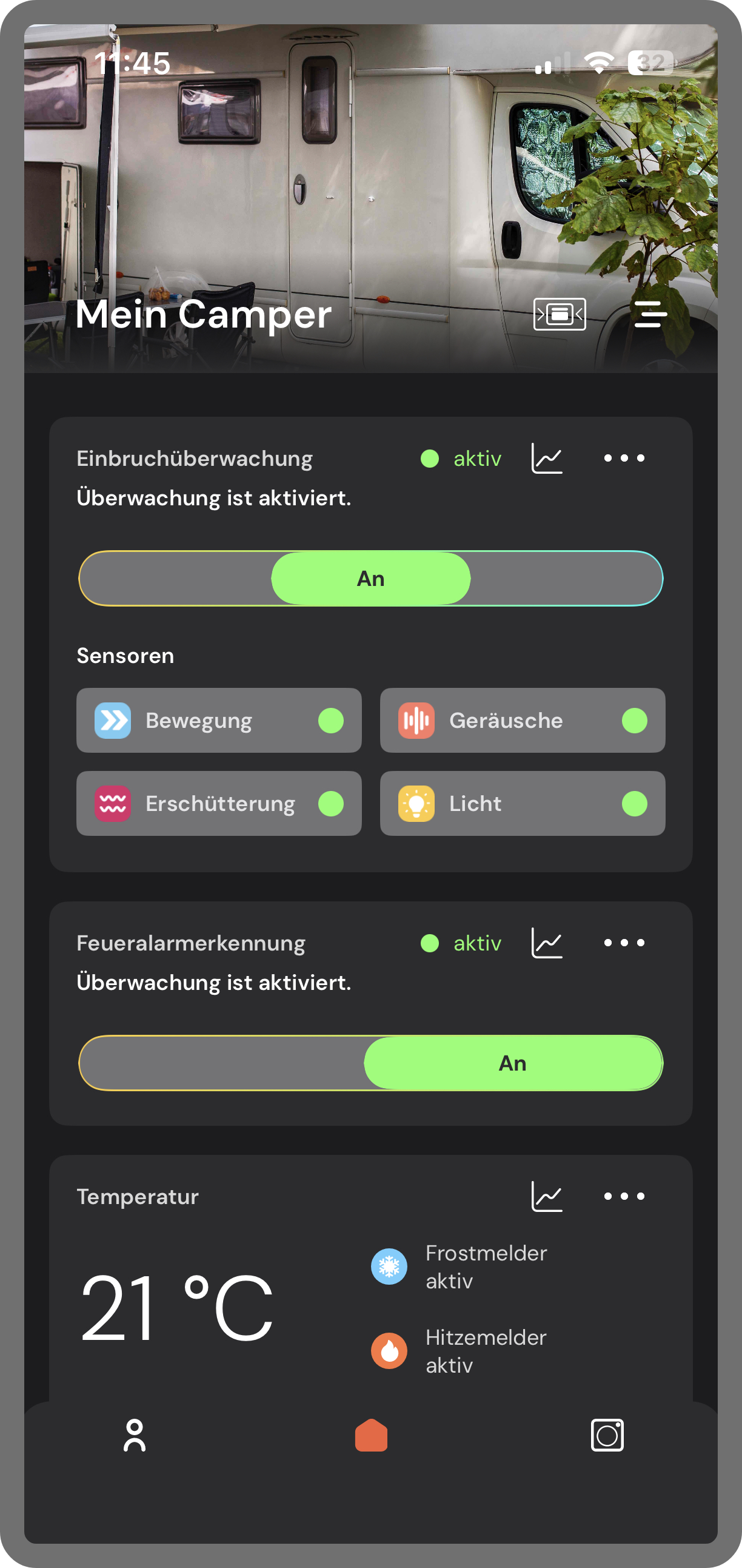Select the Erschütterung sensor tile
This screenshot has width=742, height=1568.
[219, 804]
